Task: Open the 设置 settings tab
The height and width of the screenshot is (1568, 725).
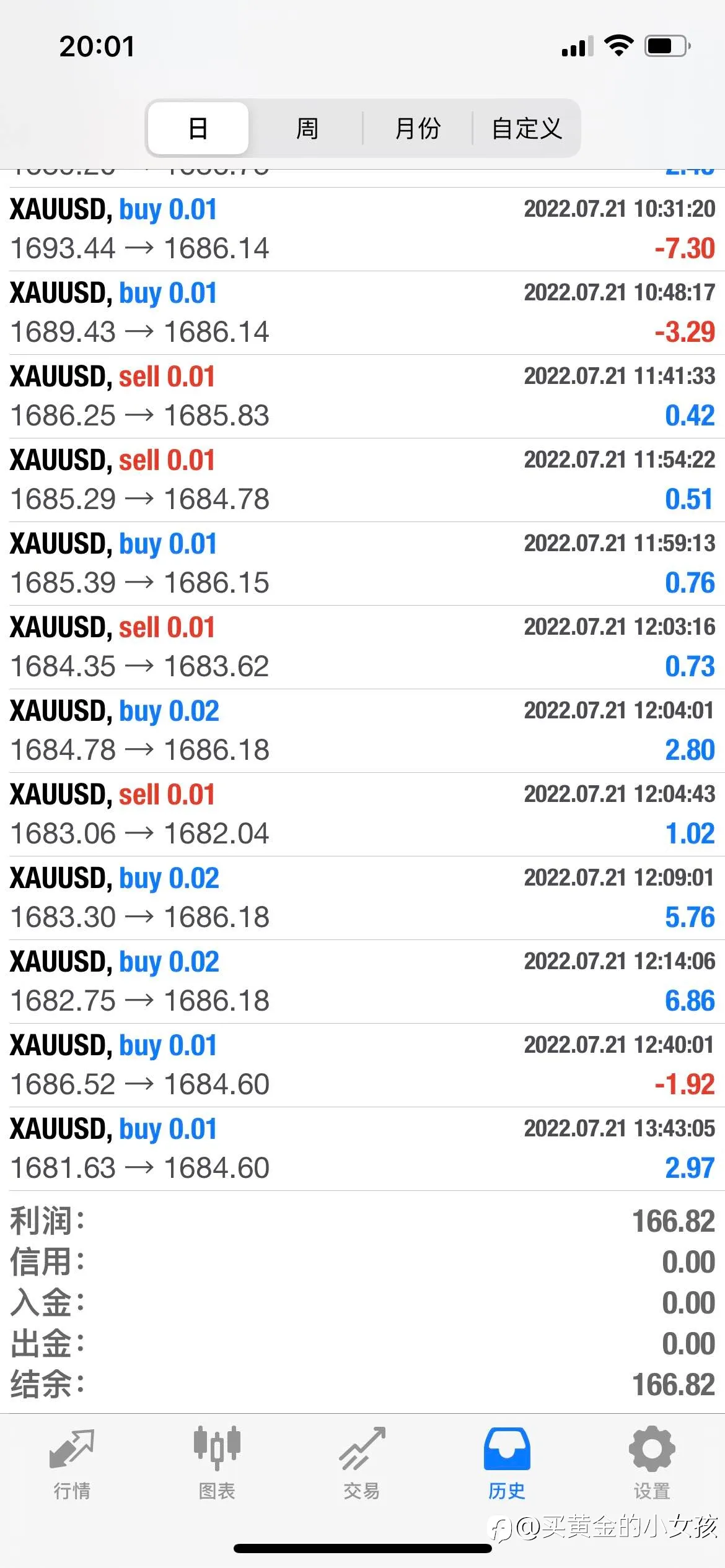Action: pyautogui.click(x=652, y=1464)
